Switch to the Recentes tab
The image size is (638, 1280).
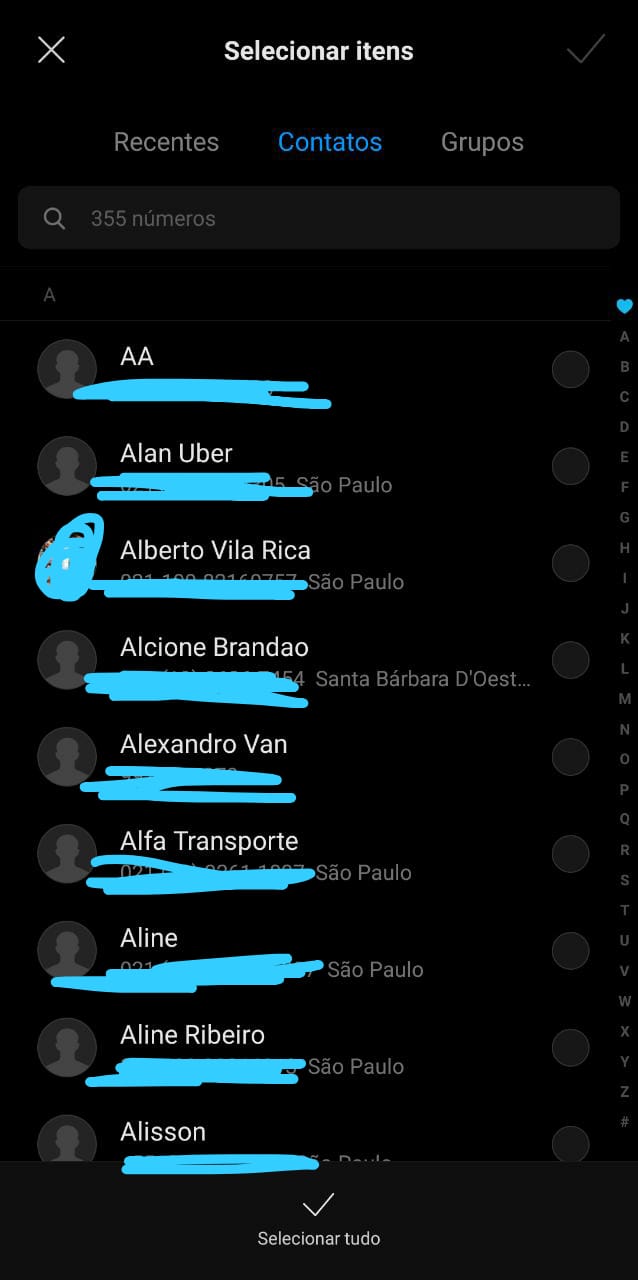[x=166, y=142]
